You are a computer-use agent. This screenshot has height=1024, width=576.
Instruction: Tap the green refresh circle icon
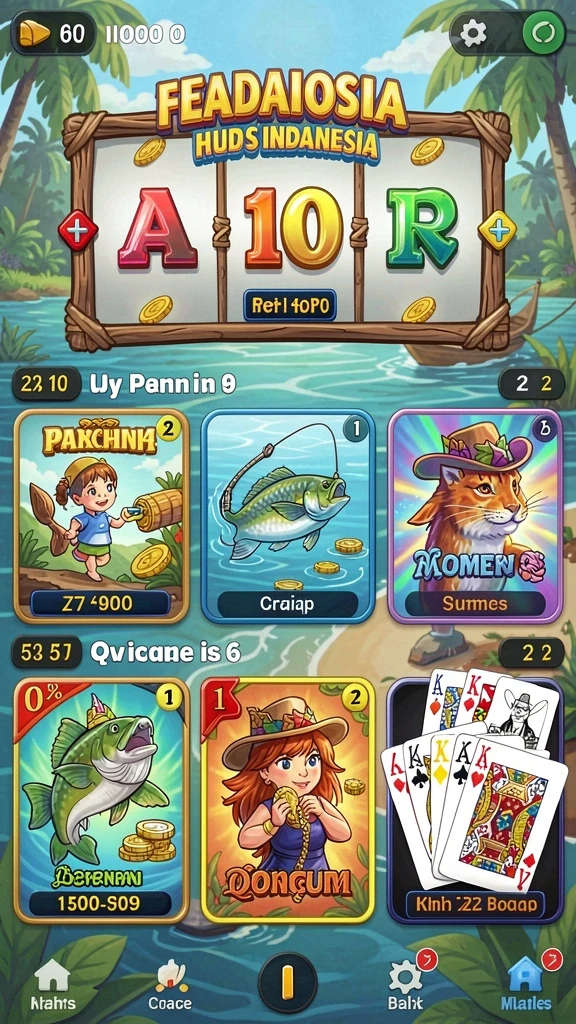[543, 33]
